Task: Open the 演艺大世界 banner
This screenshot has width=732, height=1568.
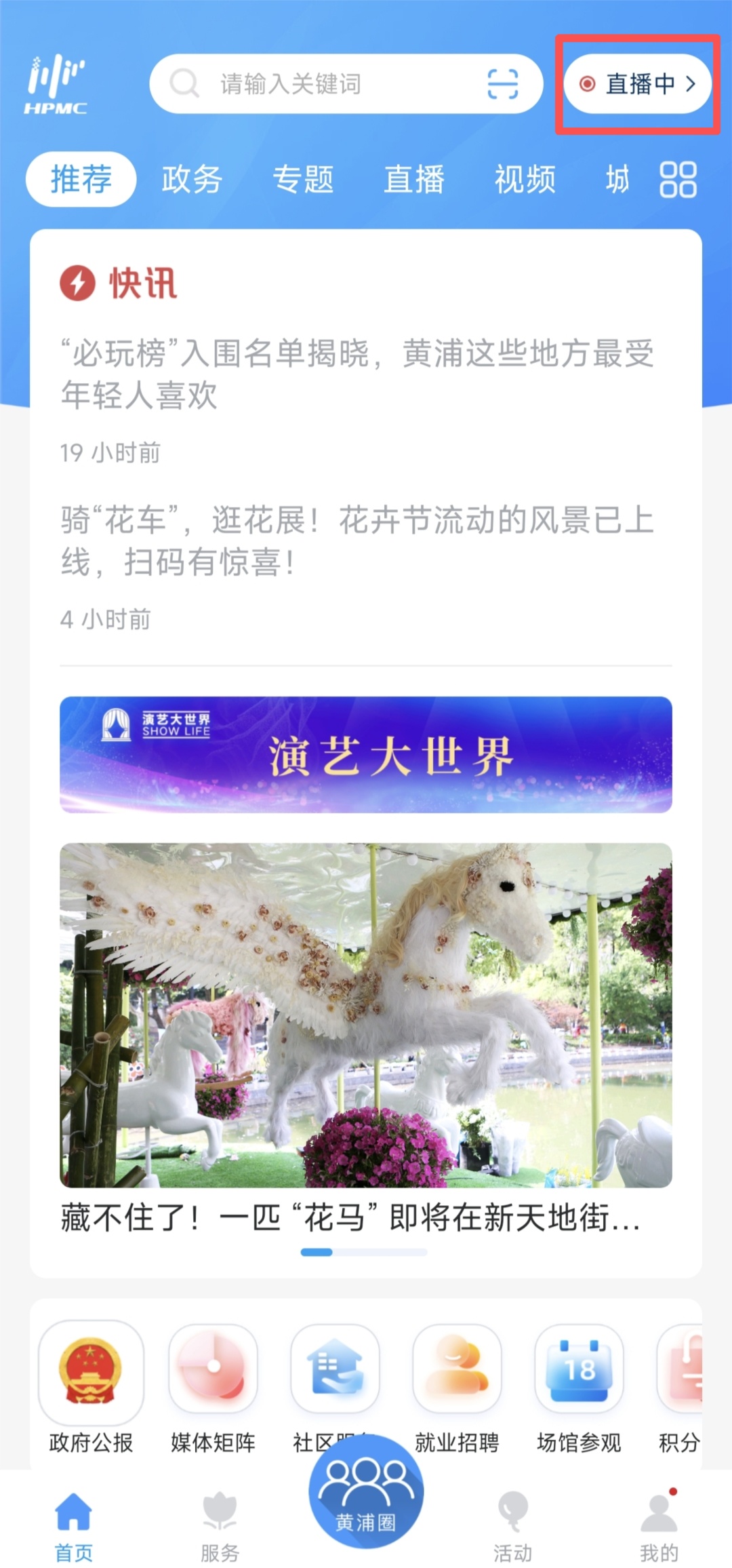Action: pyautogui.click(x=366, y=754)
